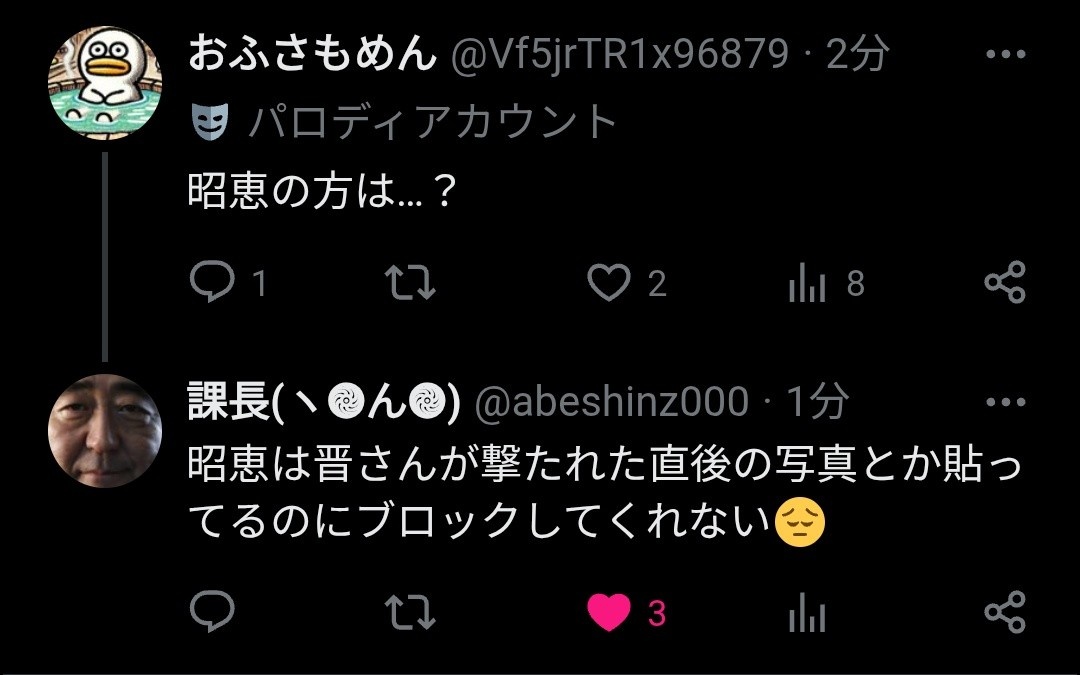
Task: Open 課長's profile avatar
Action: [x=104, y=431]
